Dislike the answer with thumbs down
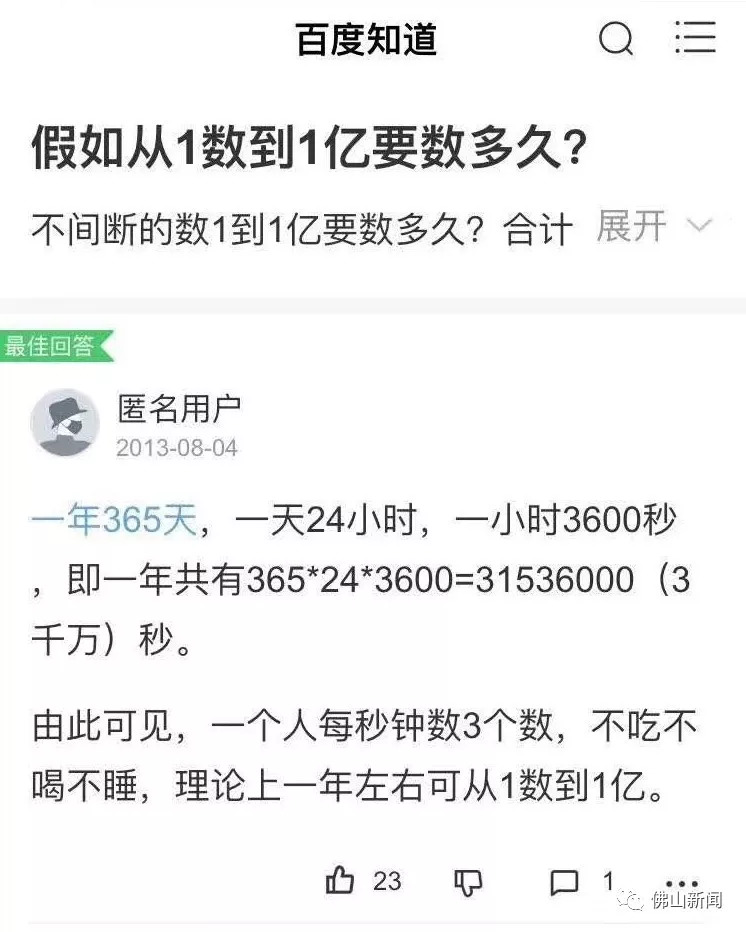 click(468, 882)
